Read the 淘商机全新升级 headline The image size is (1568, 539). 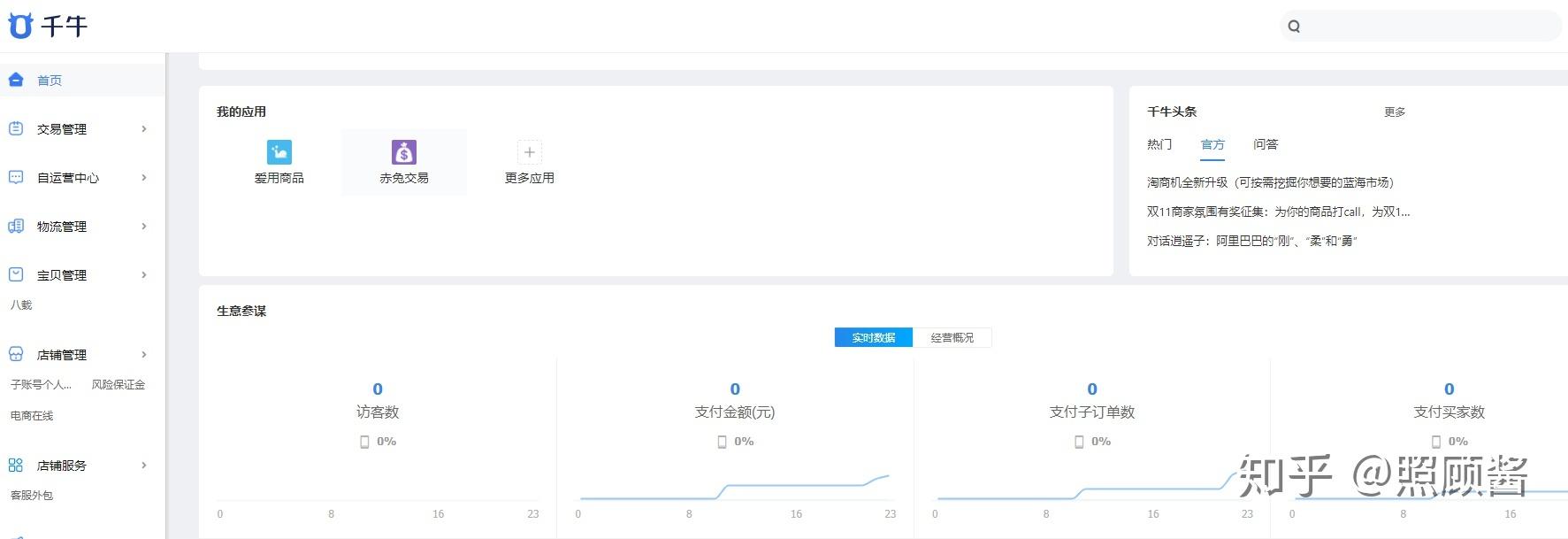pyautogui.click(x=1270, y=182)
